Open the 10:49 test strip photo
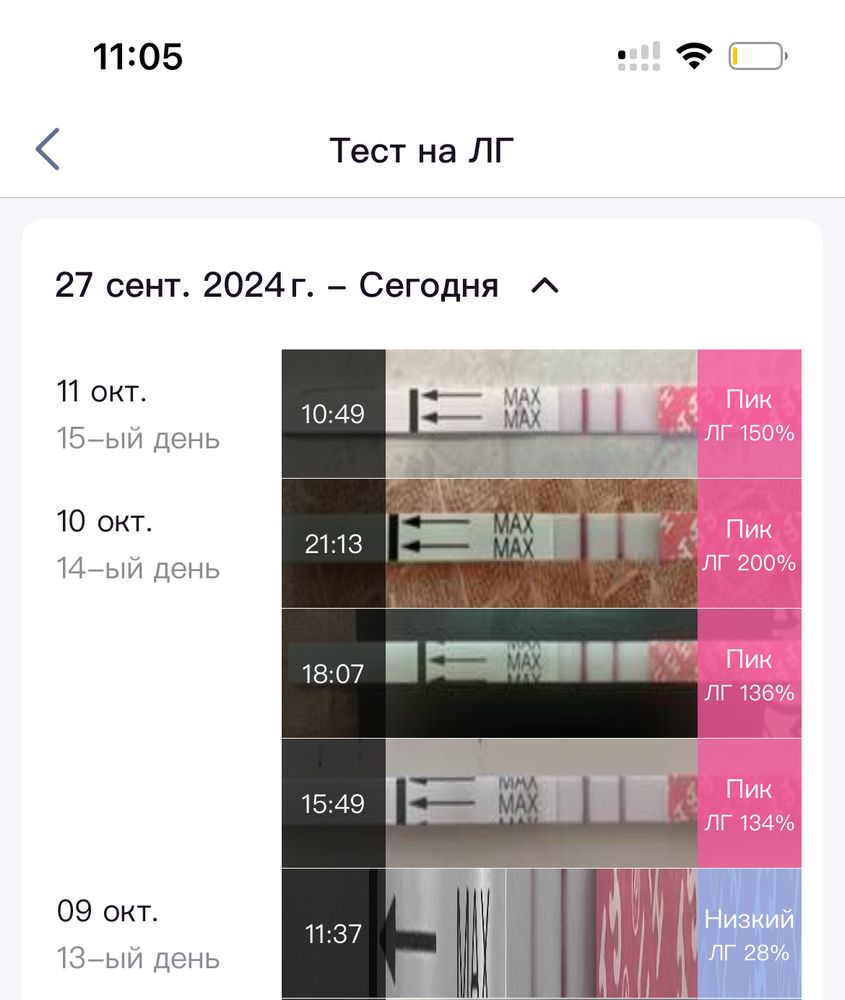This screenshot has width=845, height=1000. (540, 413)
